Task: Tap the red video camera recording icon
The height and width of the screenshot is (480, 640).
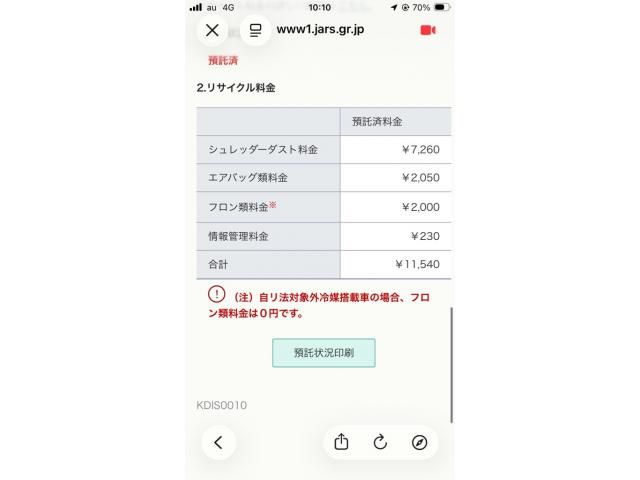Action: point(428,30)
